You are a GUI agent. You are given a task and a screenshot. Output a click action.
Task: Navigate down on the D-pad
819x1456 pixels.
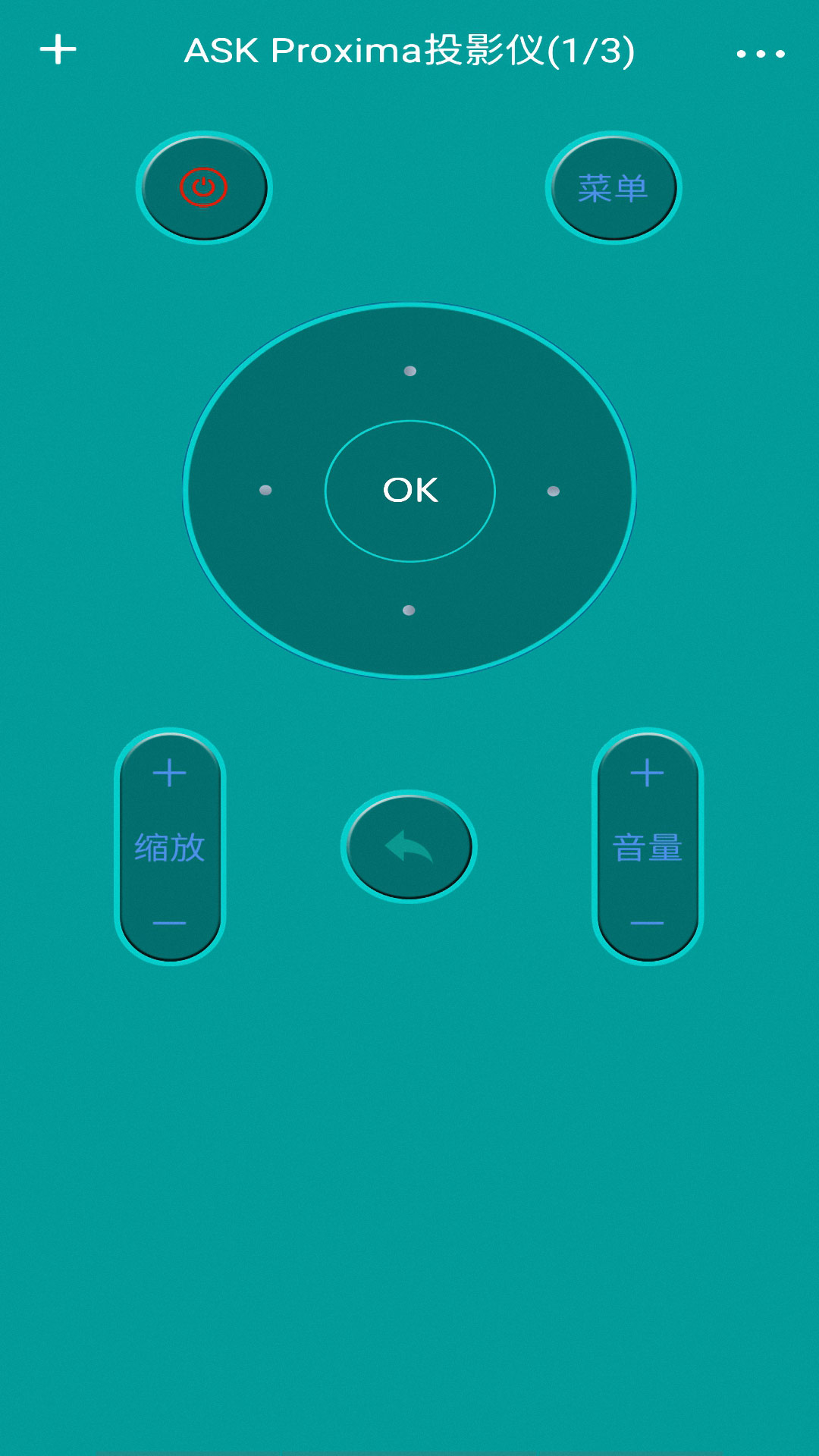[409, 610]
